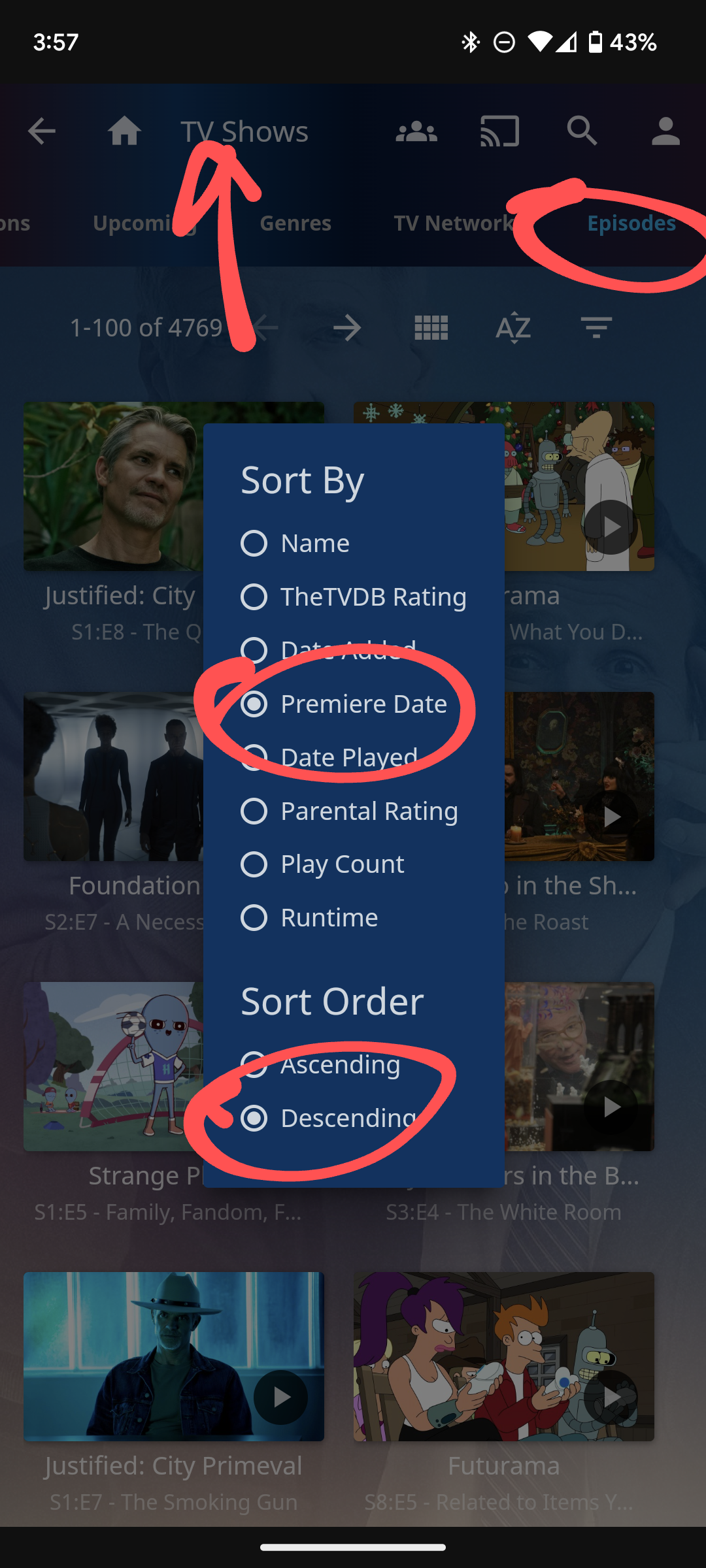The height and width of the screenshot is (1568, 706).
Task: Switch to the TV Networks tab
Action: pos(453,223)
